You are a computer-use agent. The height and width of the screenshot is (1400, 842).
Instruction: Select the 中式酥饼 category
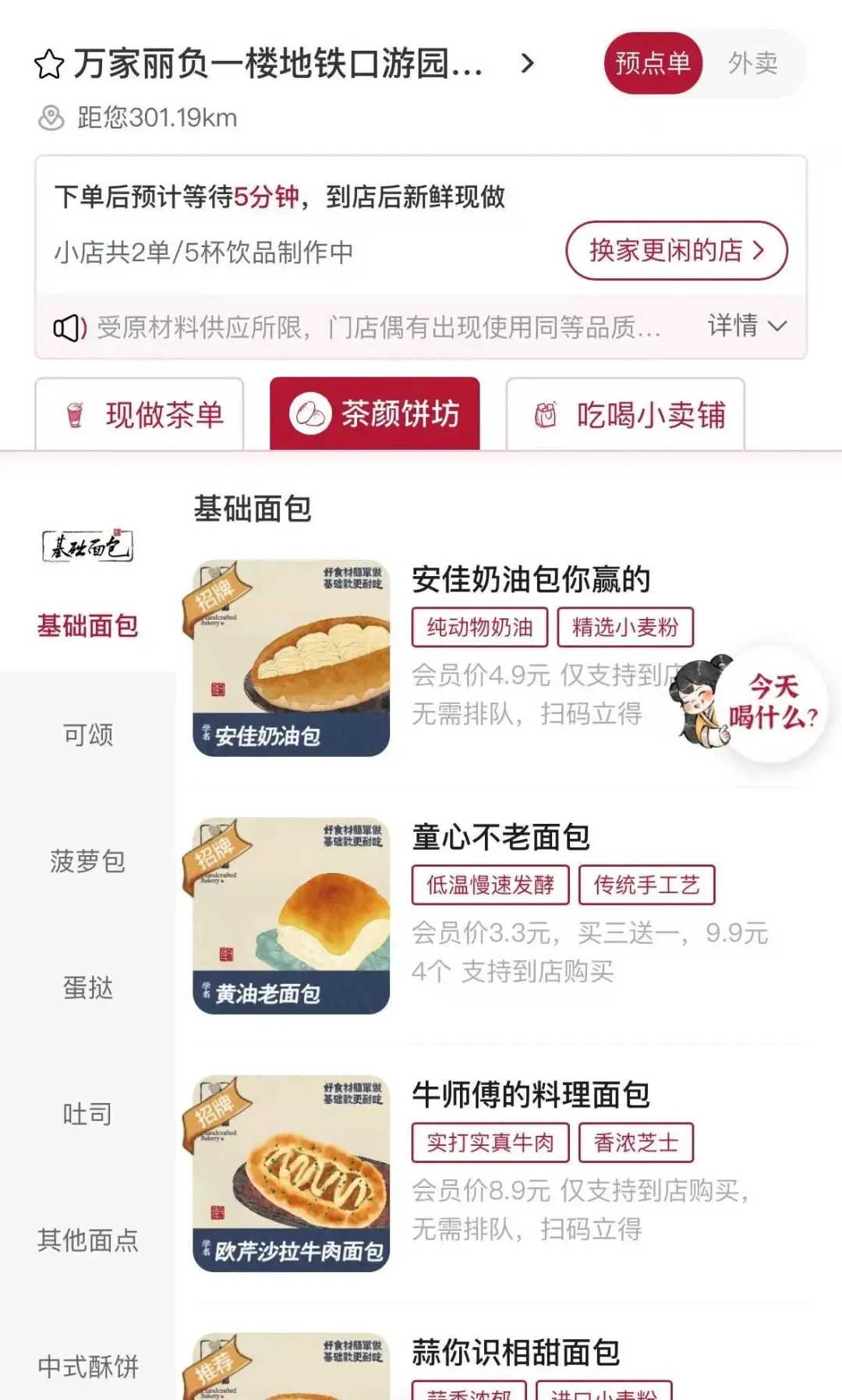(88, 1366)
